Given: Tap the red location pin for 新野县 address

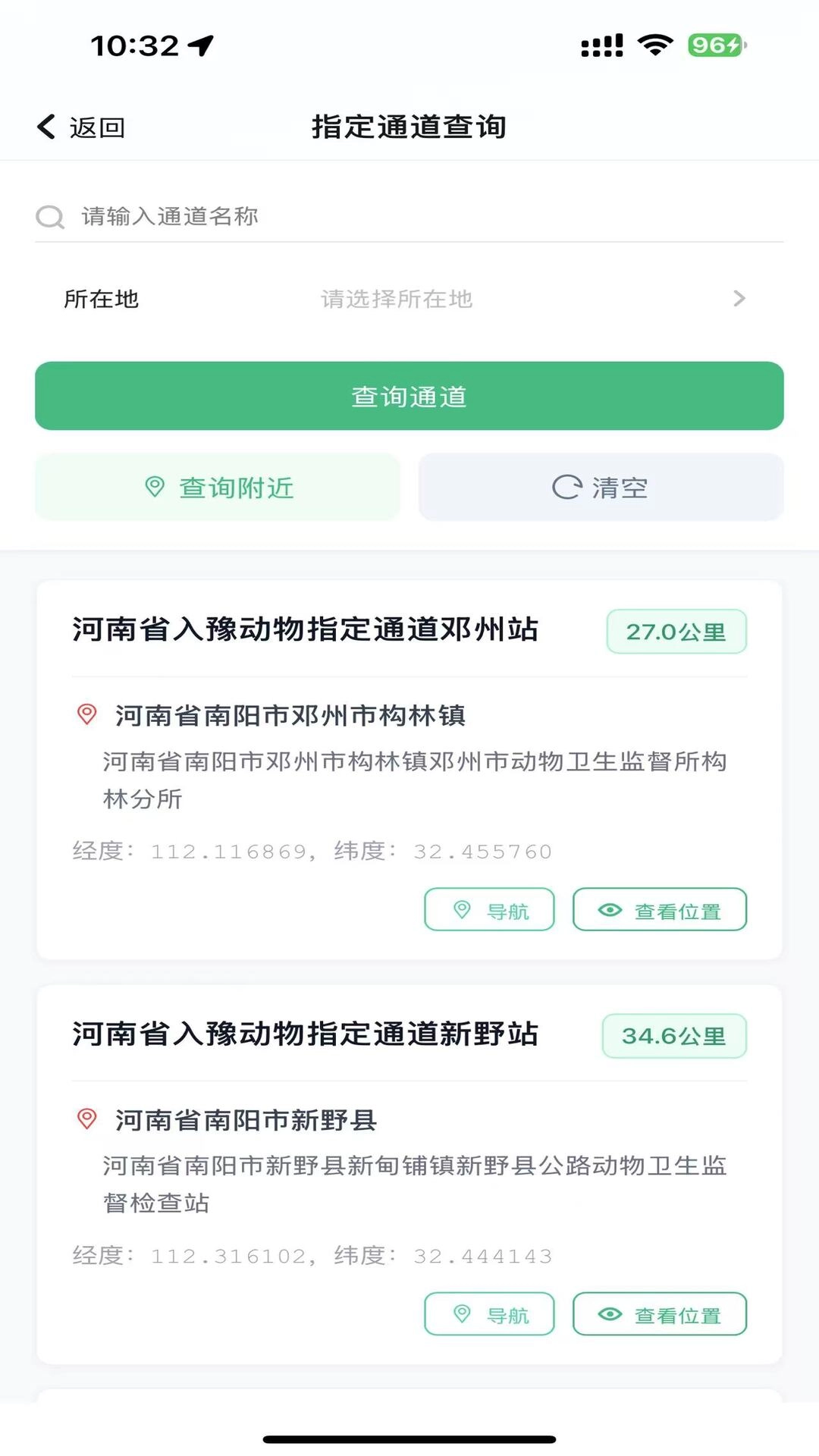Looking at the screenshot, I should (x=86, y=1121).
